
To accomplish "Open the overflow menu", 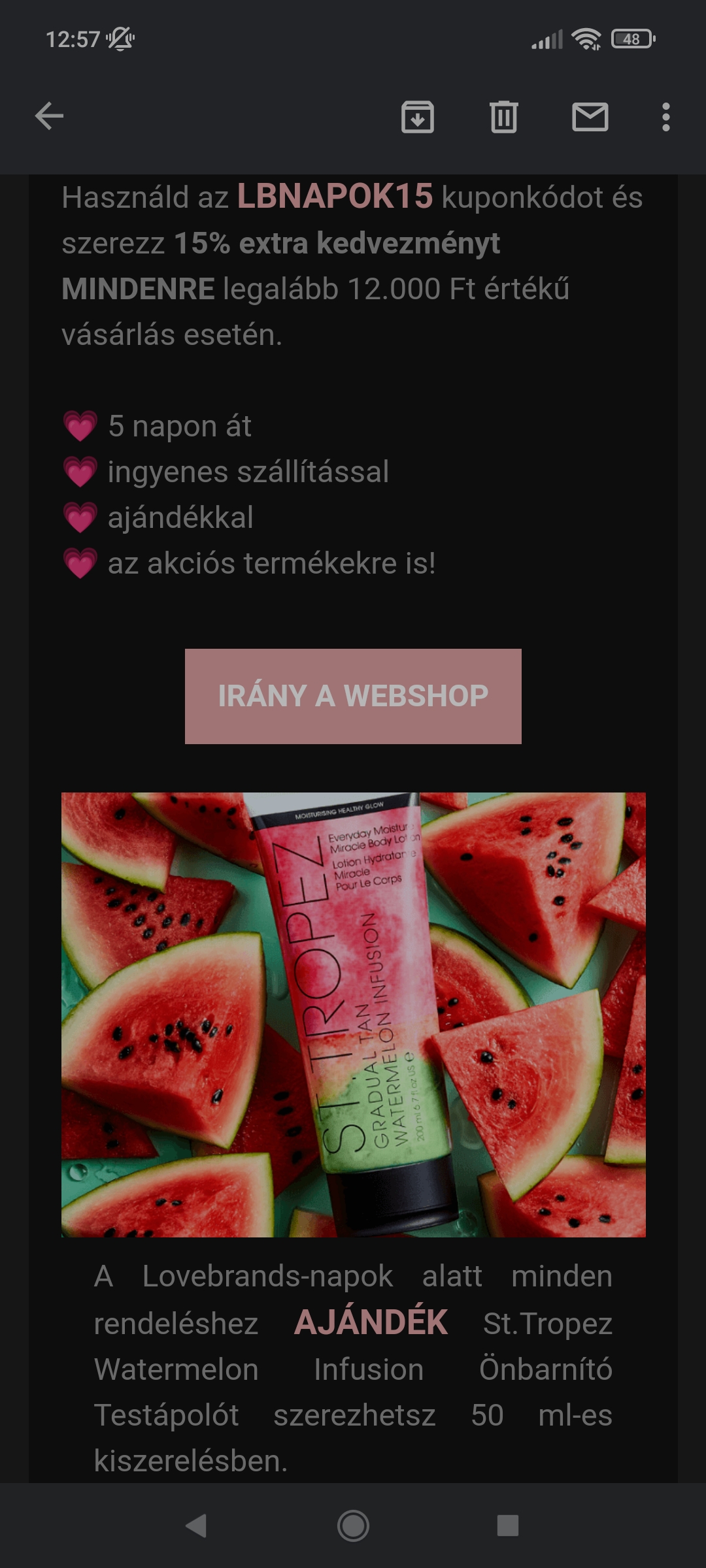I will (665, 118).
